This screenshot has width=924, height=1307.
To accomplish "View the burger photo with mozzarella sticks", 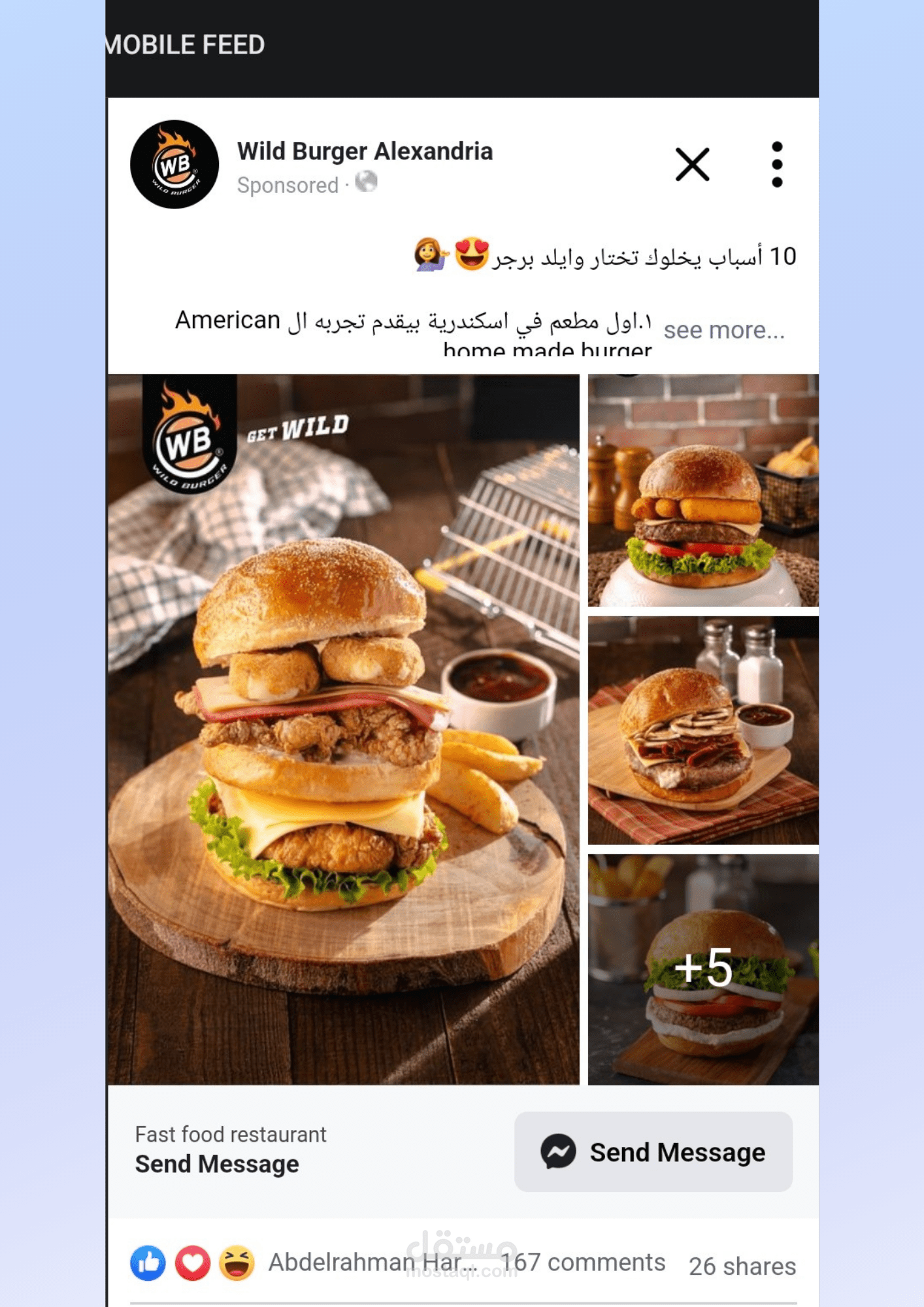I will coord(702,490).
